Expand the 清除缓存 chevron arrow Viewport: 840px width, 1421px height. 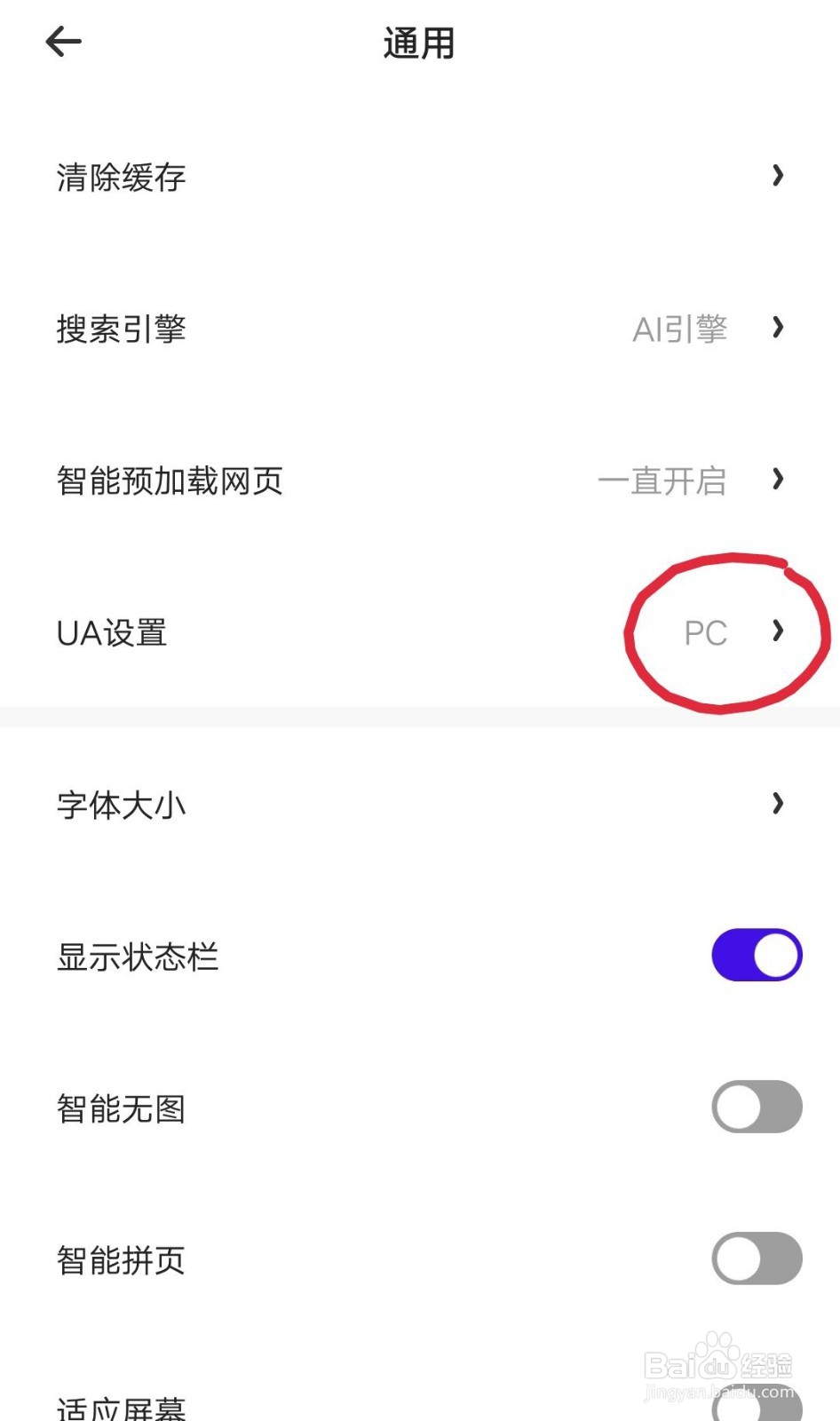tap(778, 177)
